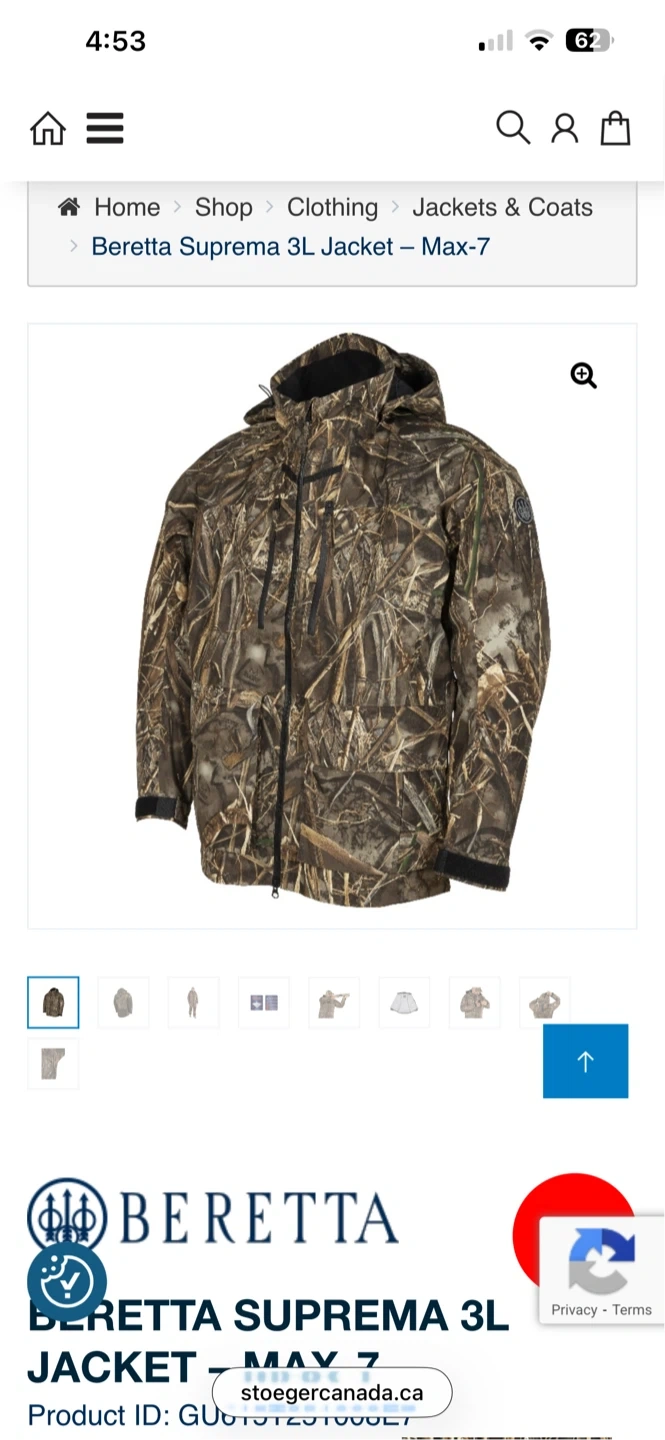This screenshot has width=665, height=1440.
Task: Open the user account page
Action: pos(565,129)
